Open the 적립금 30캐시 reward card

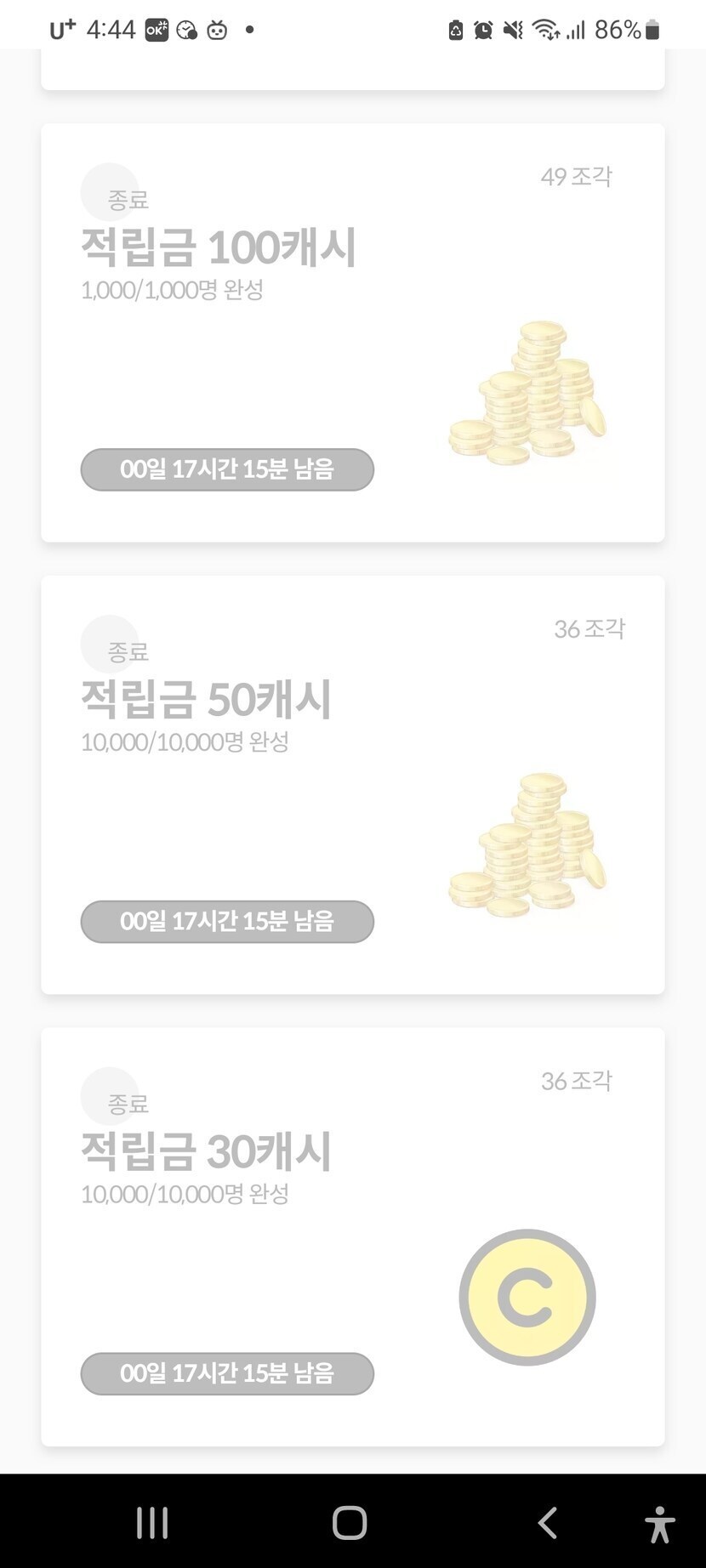(352, 1236)
